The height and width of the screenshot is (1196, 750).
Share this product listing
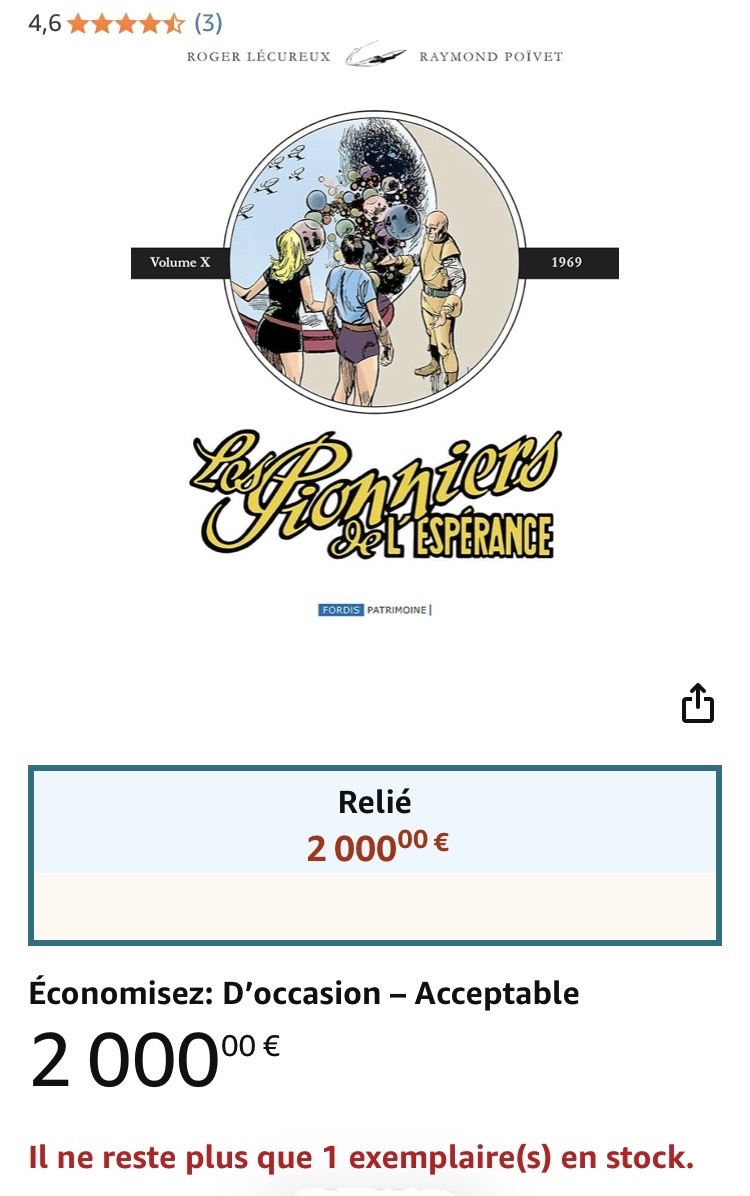[698, 703]
